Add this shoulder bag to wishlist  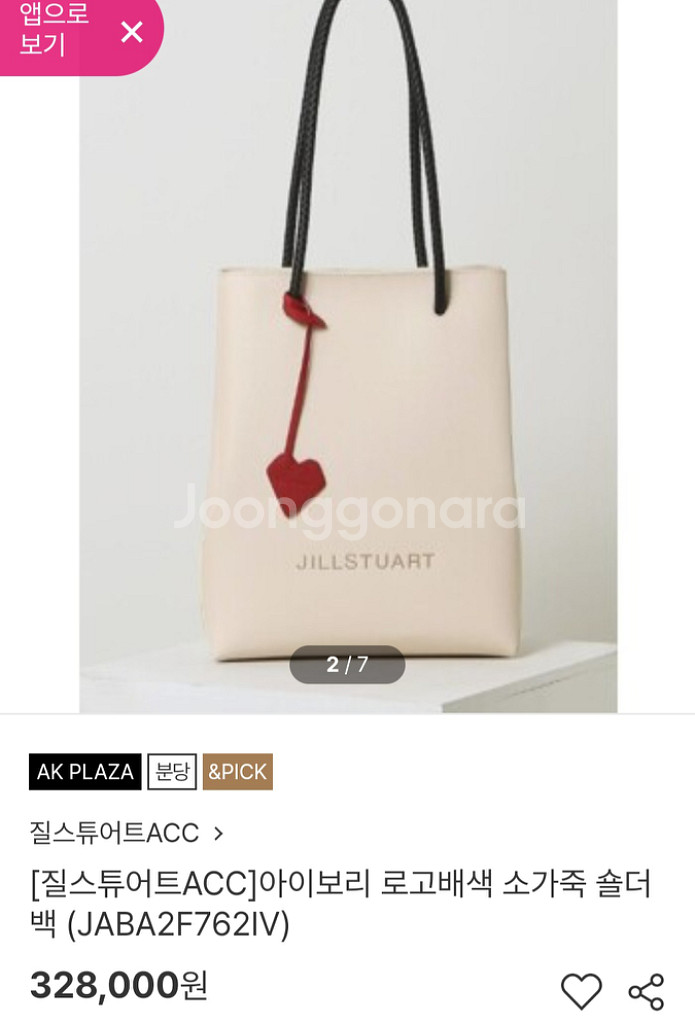point(581,991)
